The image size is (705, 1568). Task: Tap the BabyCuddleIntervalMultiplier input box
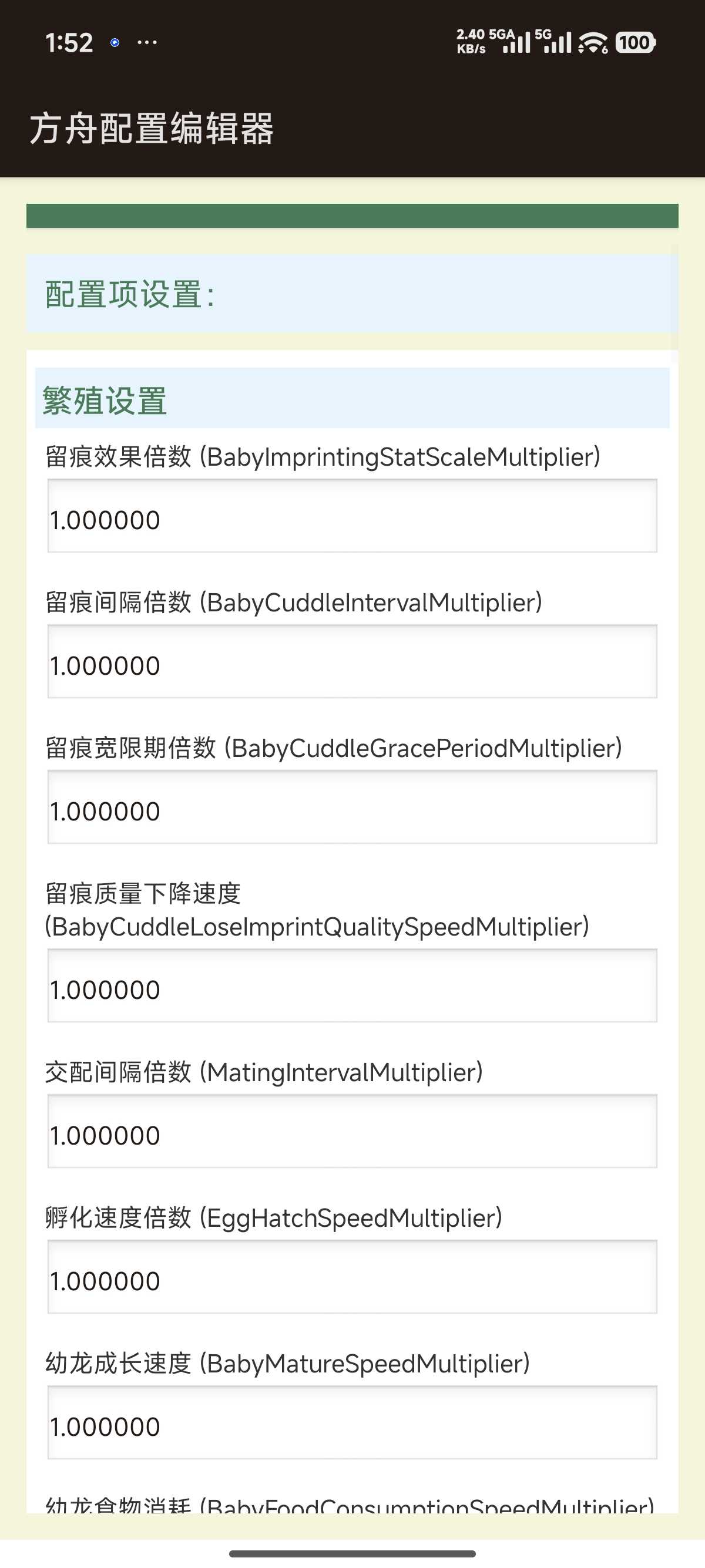pos(352,662)
